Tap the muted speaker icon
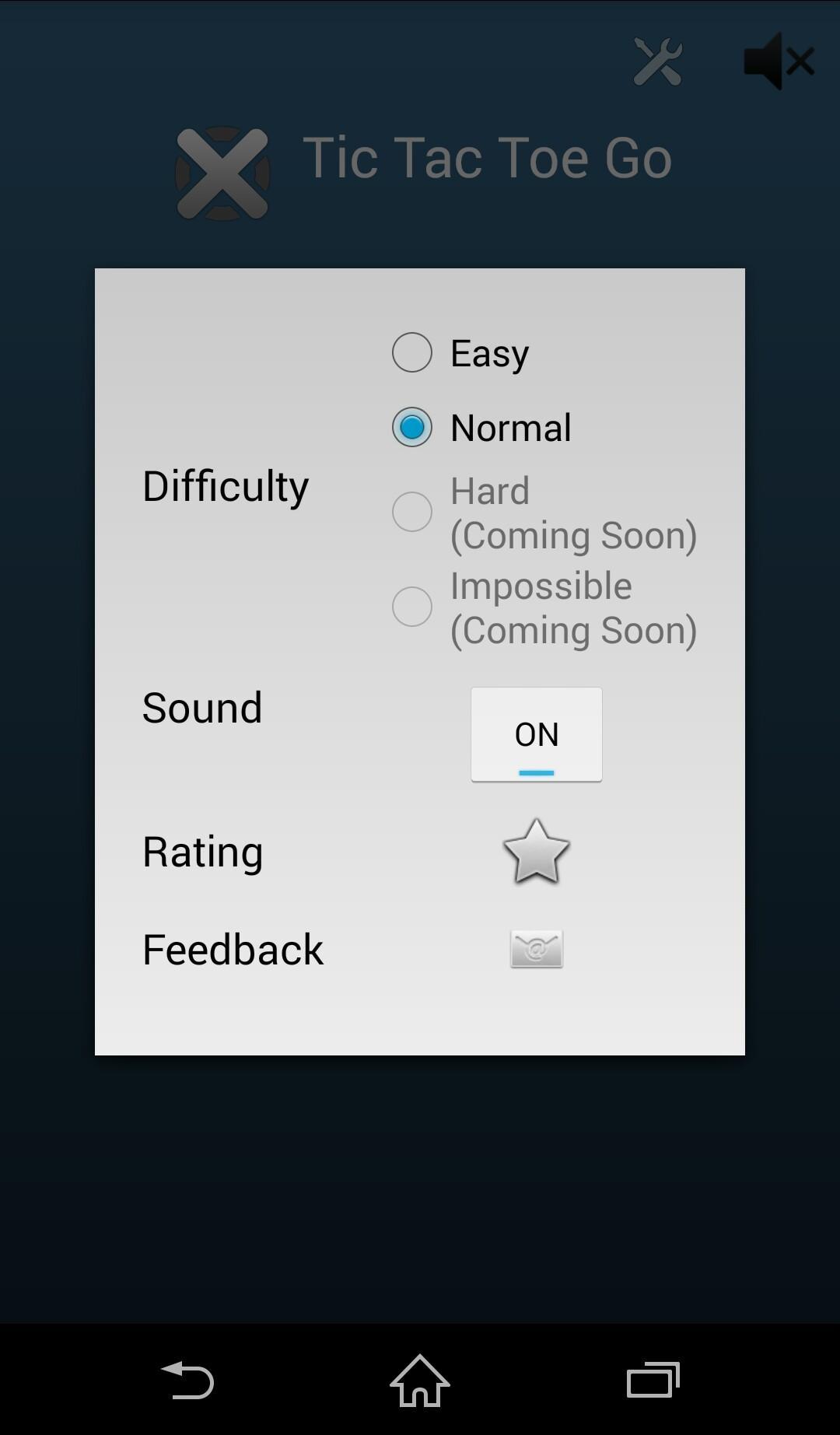This screenshot has width=840, height=1435. pos(778,61)
